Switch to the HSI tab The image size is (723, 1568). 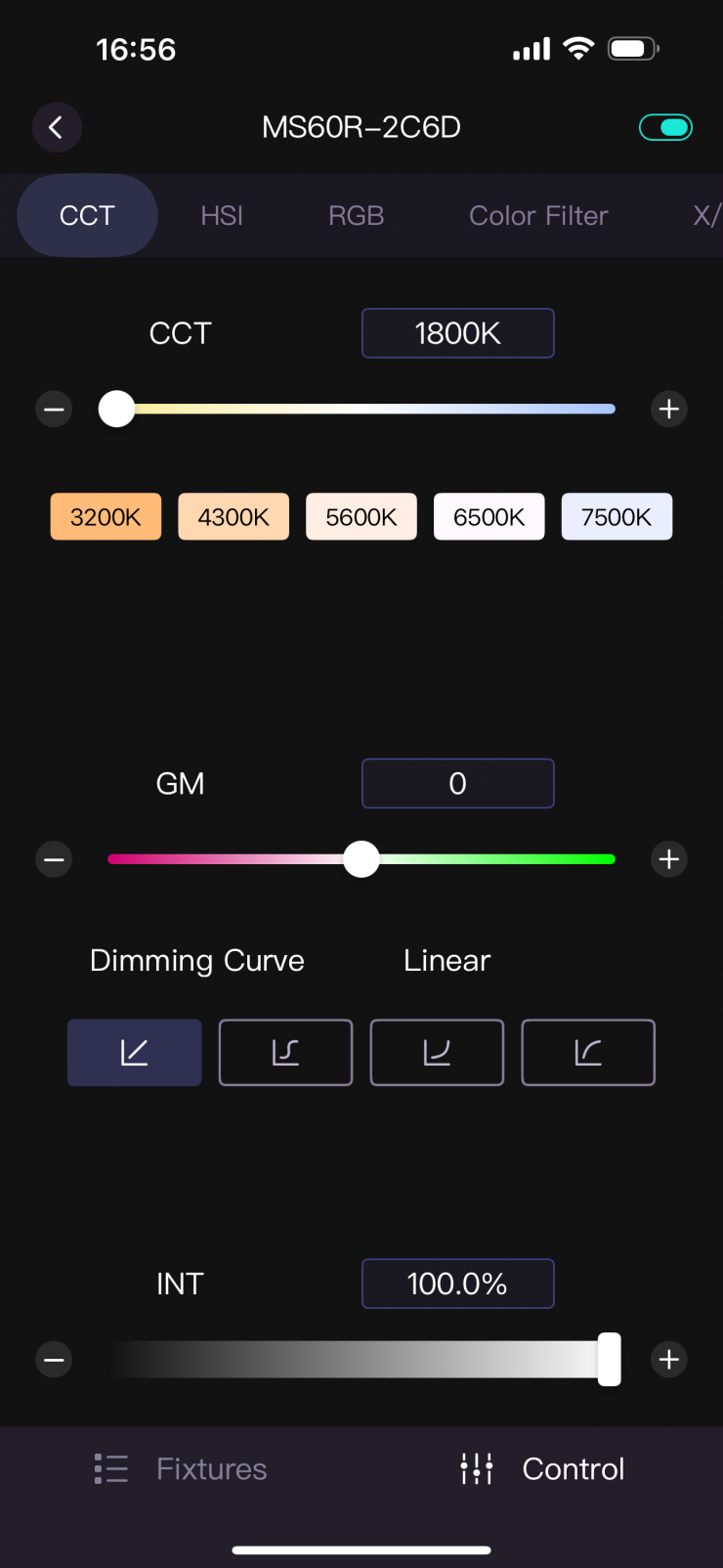[222, 216]
